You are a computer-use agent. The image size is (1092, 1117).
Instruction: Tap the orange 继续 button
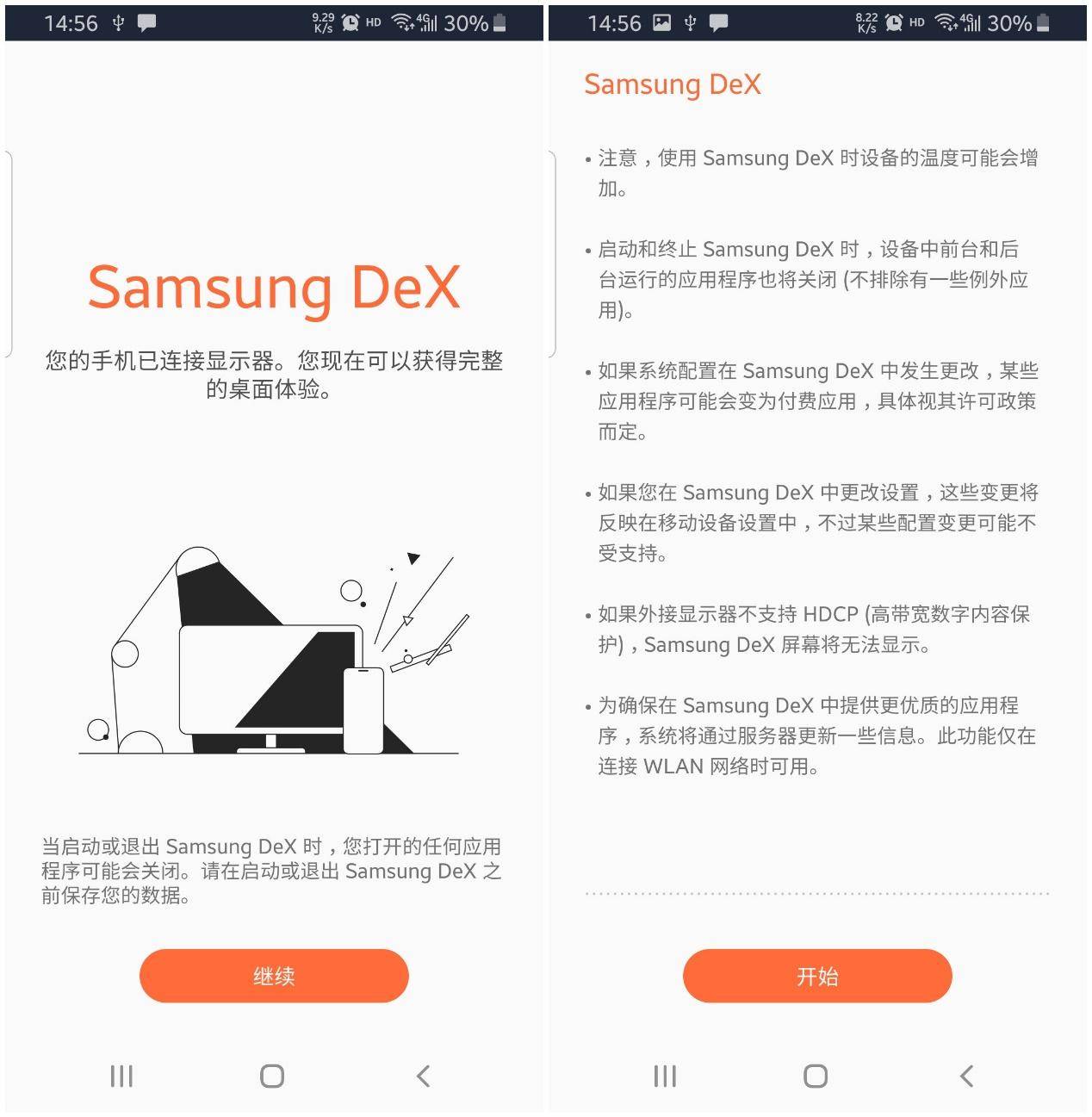pyautogui.click(x=274, y=976)
